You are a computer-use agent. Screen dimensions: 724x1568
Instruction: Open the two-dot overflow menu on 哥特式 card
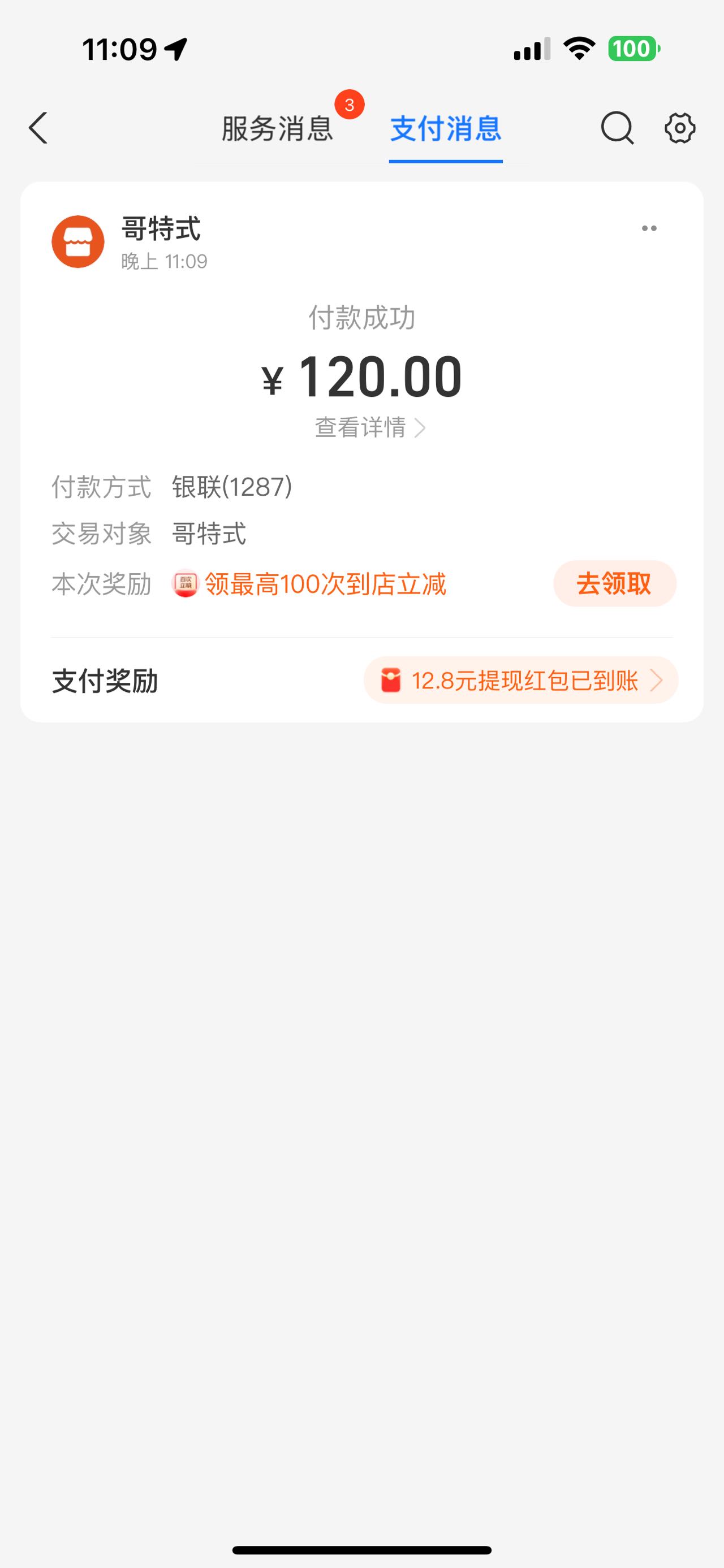click(x=649, y=228)
